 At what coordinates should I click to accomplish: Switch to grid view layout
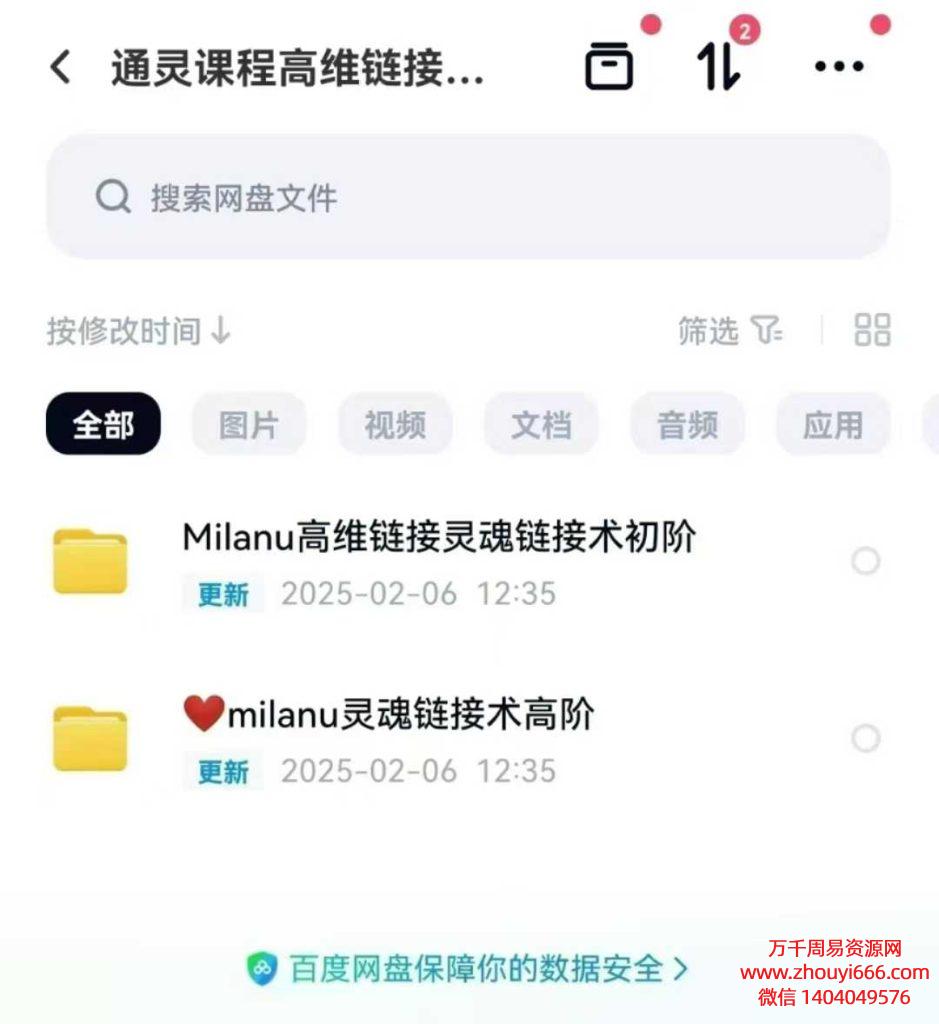click(x=872, y=330)
